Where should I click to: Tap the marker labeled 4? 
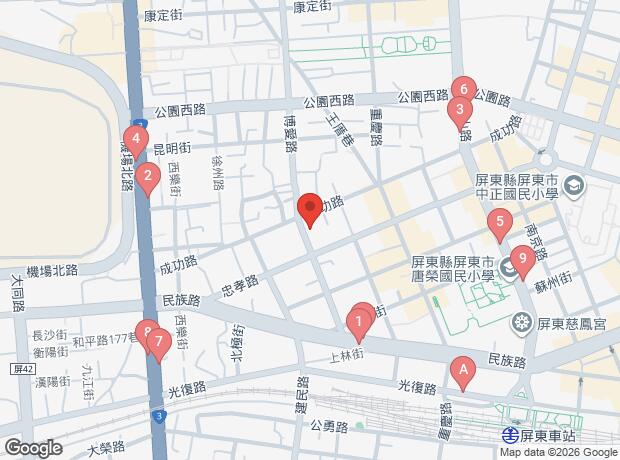[135, 139]
